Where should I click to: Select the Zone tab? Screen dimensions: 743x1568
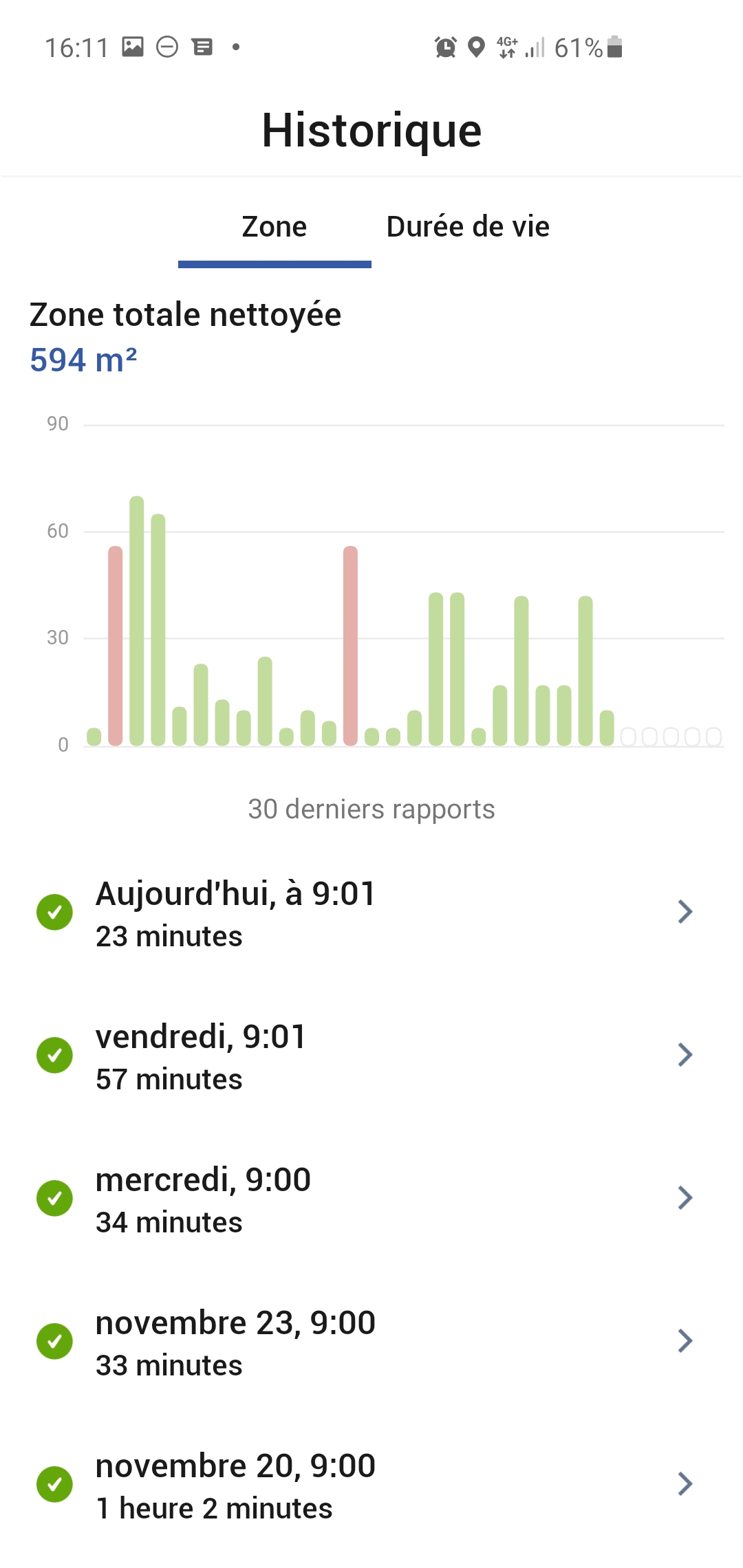point(274,227)
